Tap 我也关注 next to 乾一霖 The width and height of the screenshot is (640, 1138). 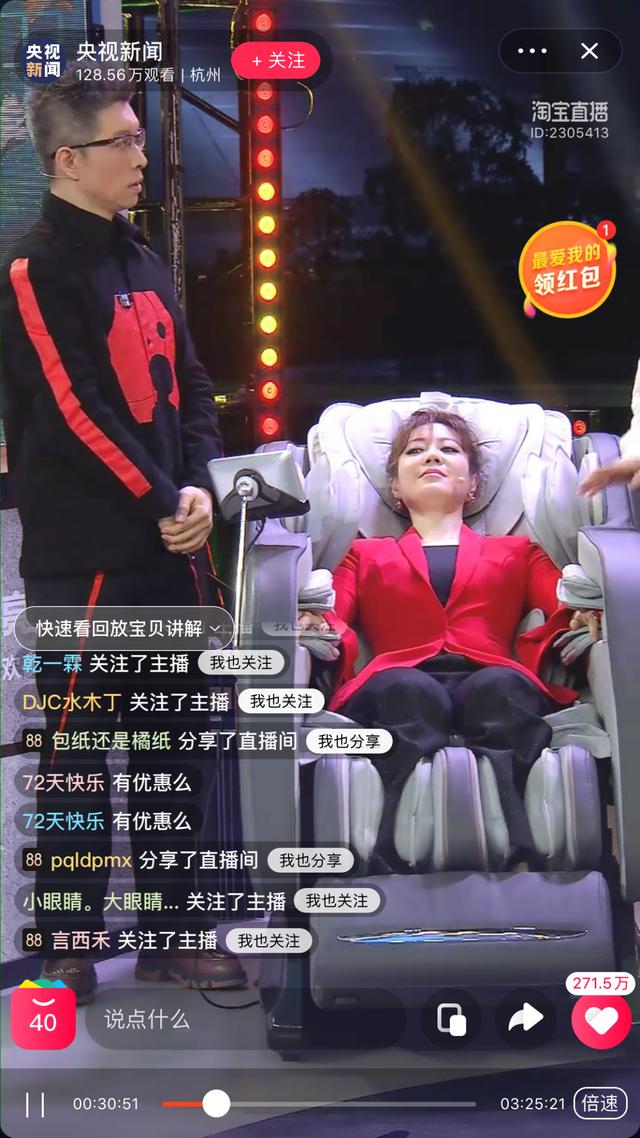click(x=242, y=662)
